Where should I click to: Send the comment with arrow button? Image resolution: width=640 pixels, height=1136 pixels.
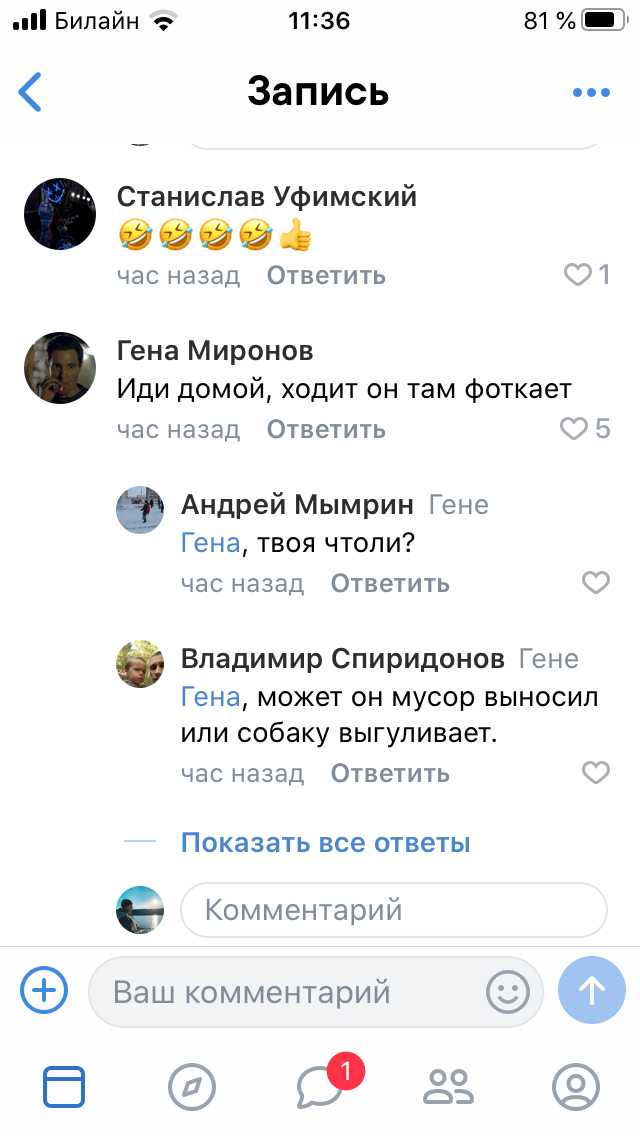click(592, 991)
